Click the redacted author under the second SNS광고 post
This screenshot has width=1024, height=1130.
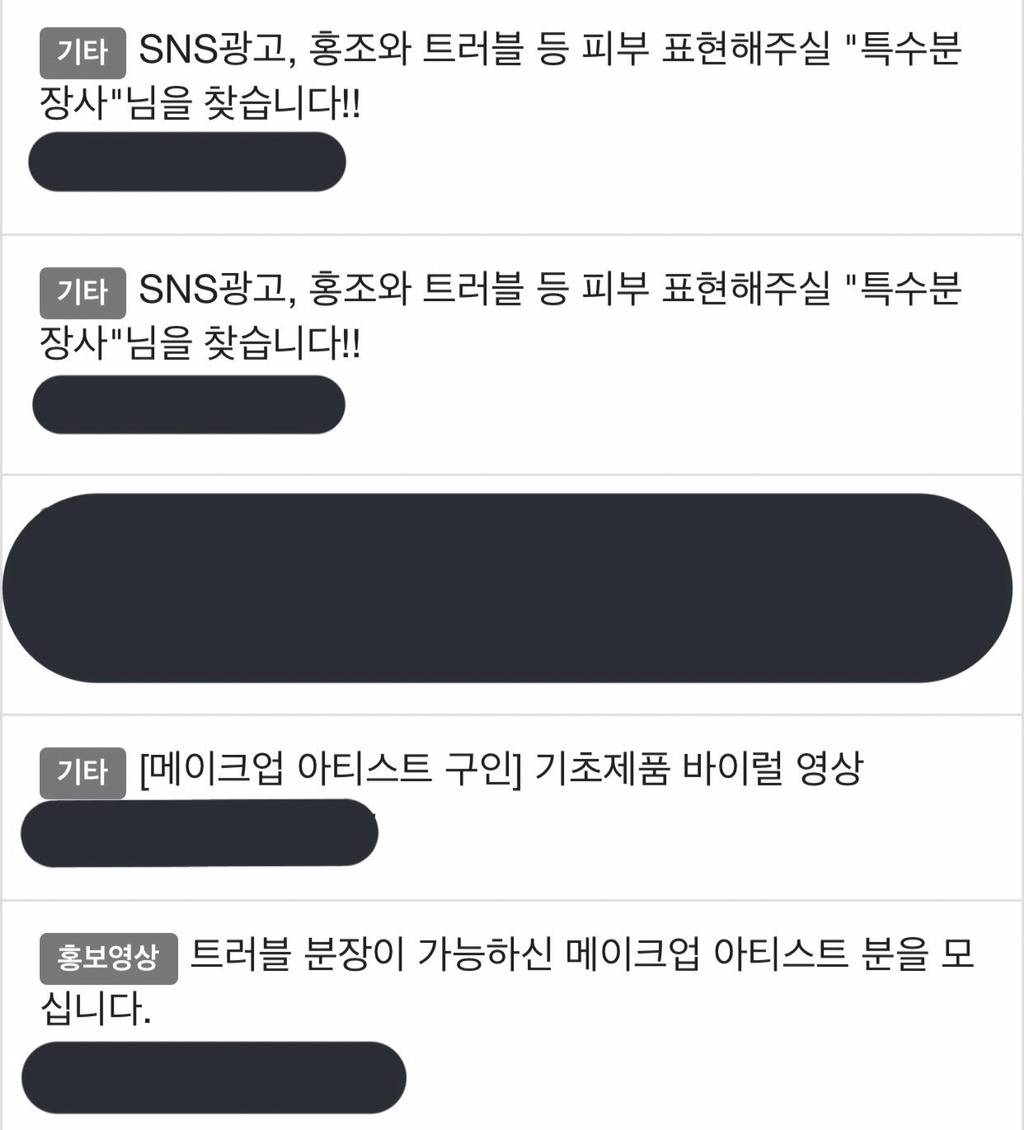[x=187, y=404]
